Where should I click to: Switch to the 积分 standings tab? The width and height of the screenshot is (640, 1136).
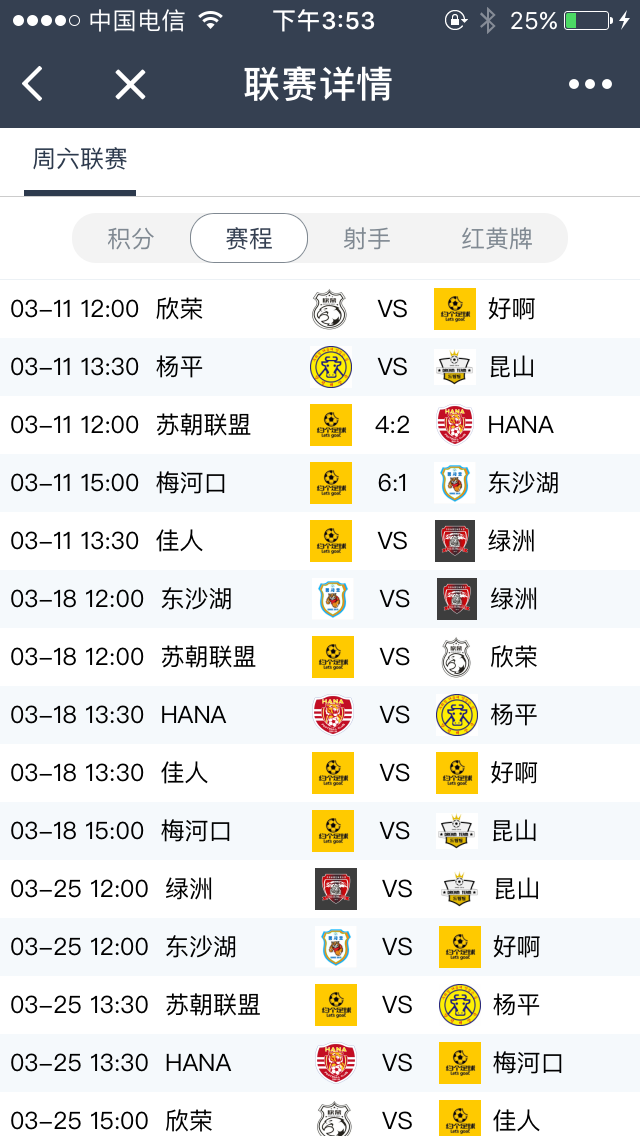(131, 239)
